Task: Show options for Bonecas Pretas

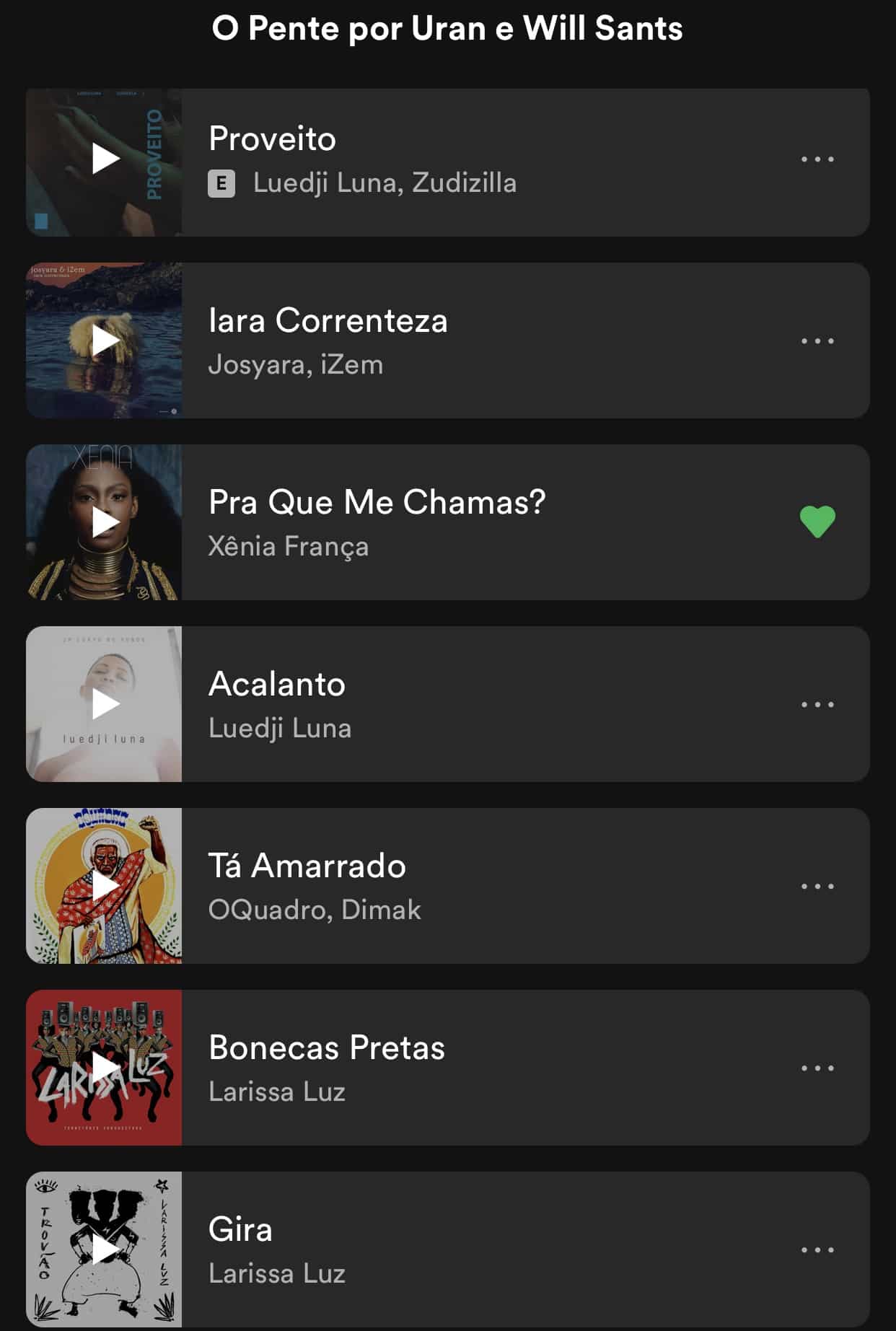Action: (817, 1068)
